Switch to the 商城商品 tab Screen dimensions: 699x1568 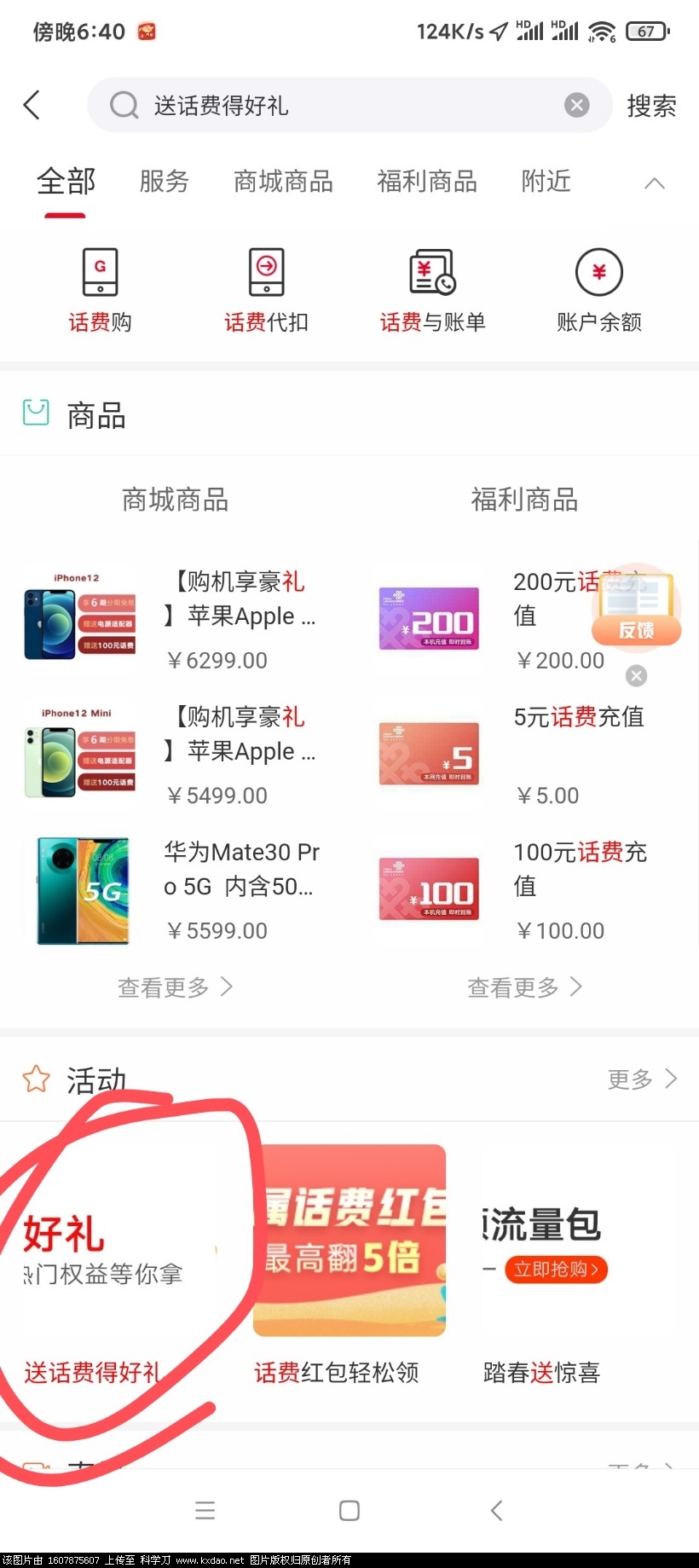(x=283, y=182)
